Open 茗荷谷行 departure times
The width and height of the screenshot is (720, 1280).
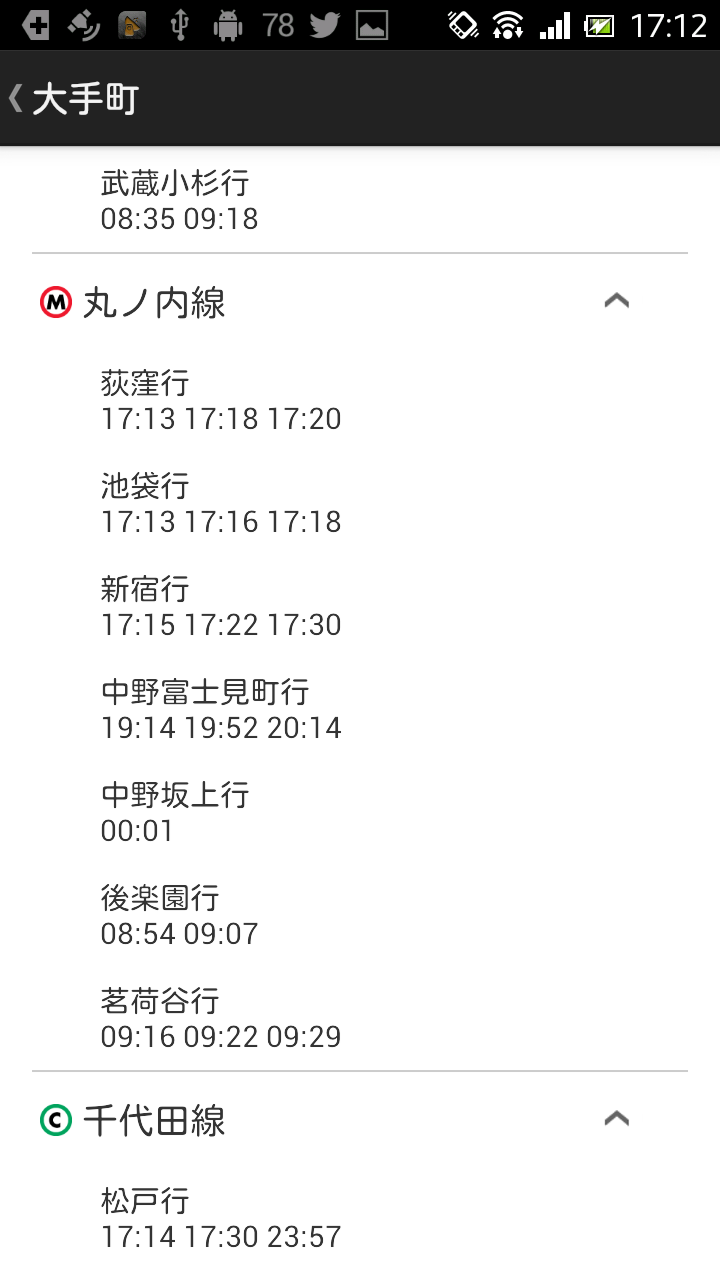(220, 1019)
